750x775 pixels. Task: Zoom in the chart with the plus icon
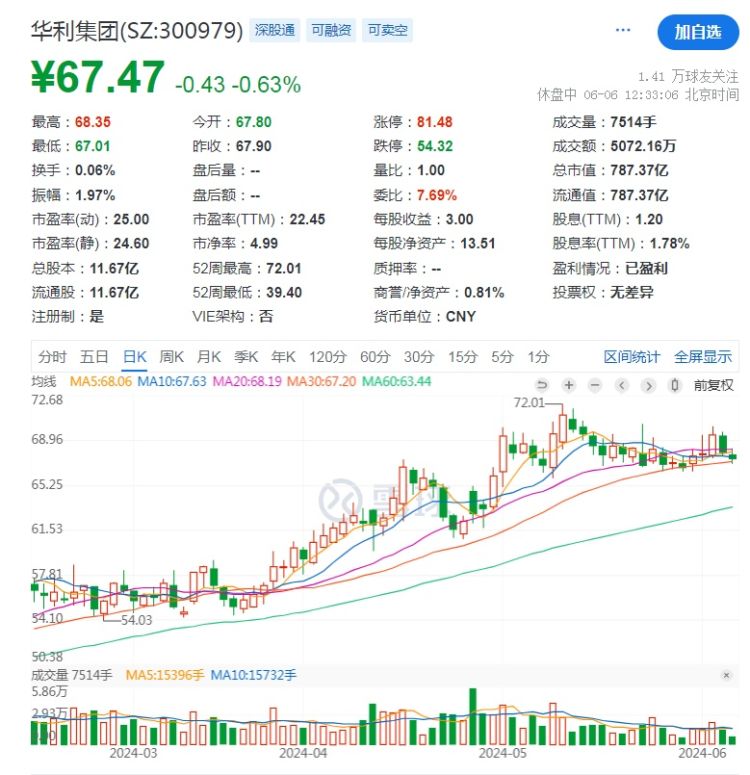tap(569, 385)
